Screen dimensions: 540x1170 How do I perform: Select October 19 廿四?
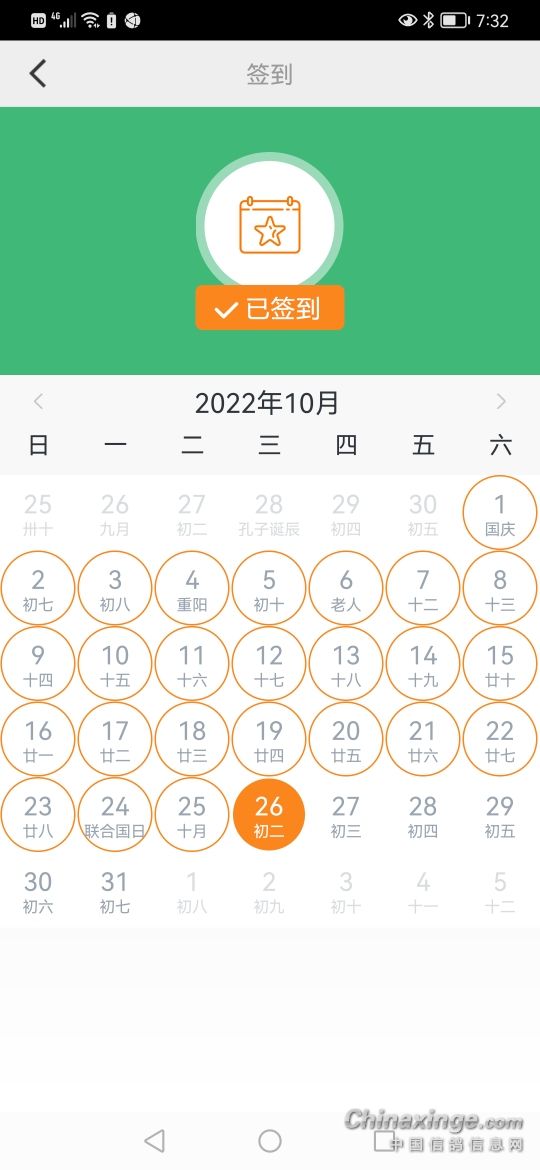(269, 739)
